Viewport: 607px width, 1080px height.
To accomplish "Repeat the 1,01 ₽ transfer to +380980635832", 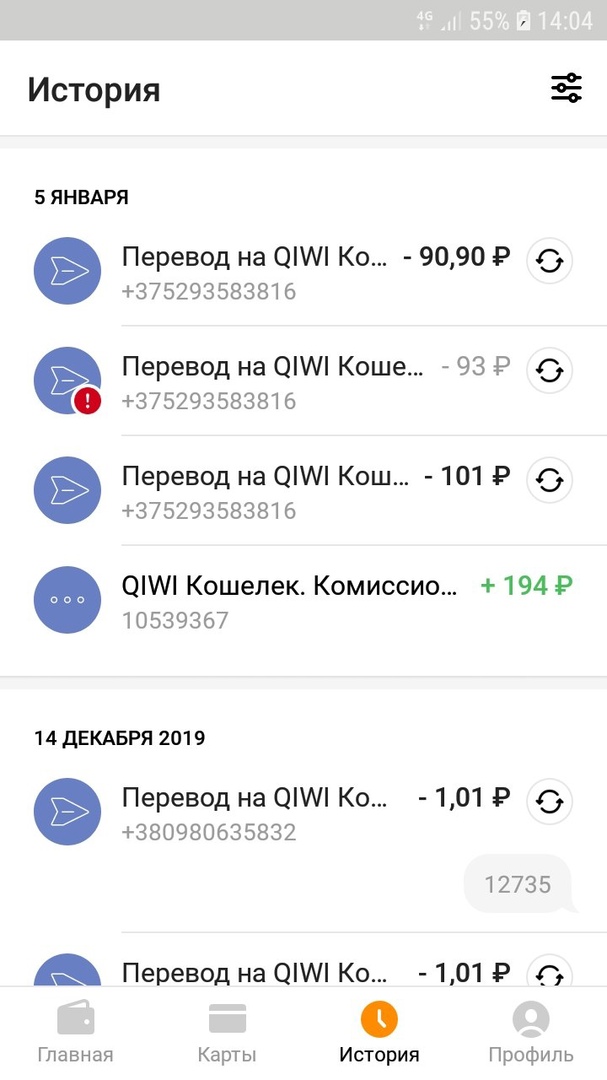I will 549,801.
